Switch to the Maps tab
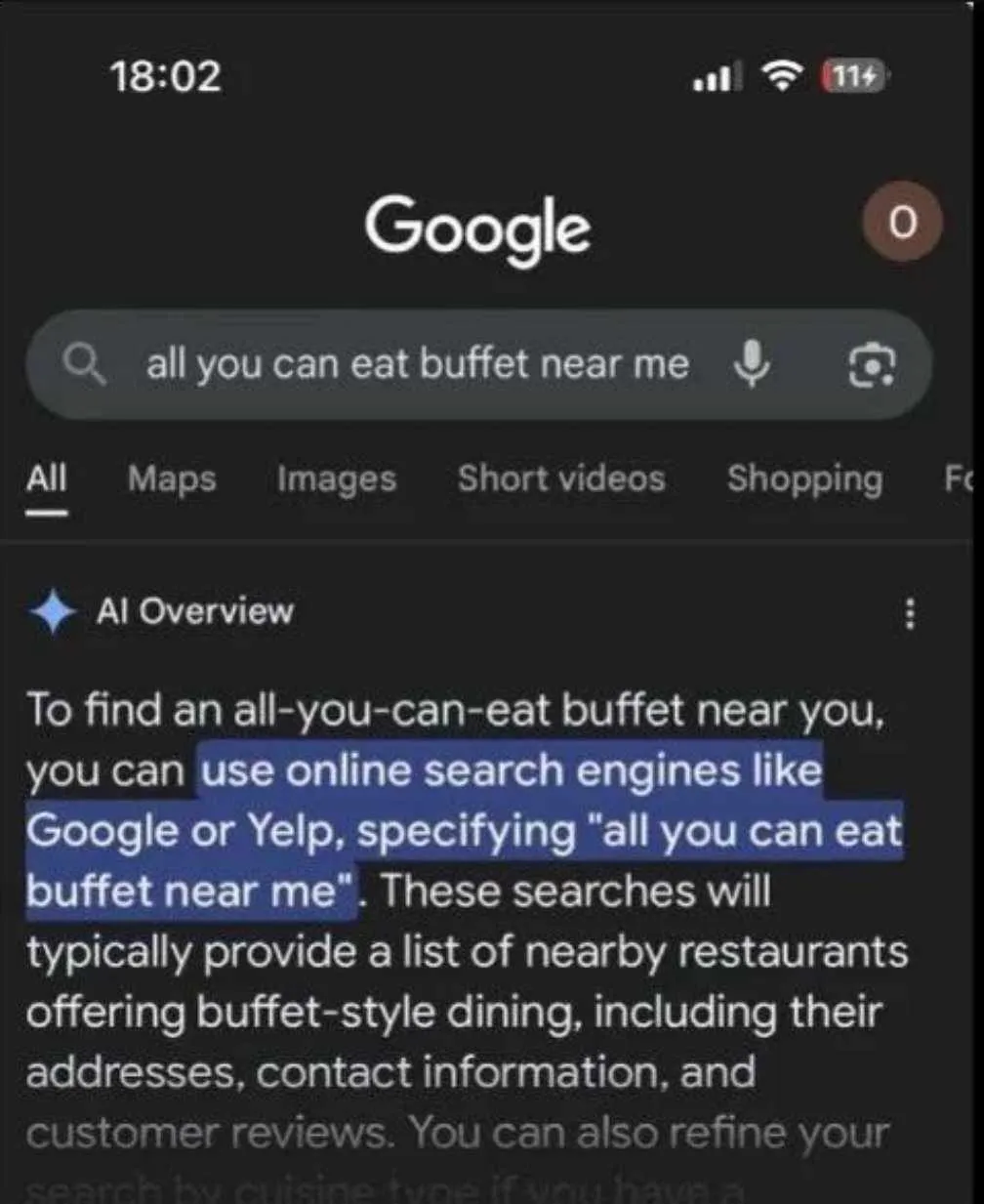Image resolution: width=984 pixels, height=1204 pixels. pyautogui.click(x=172, y=478)
